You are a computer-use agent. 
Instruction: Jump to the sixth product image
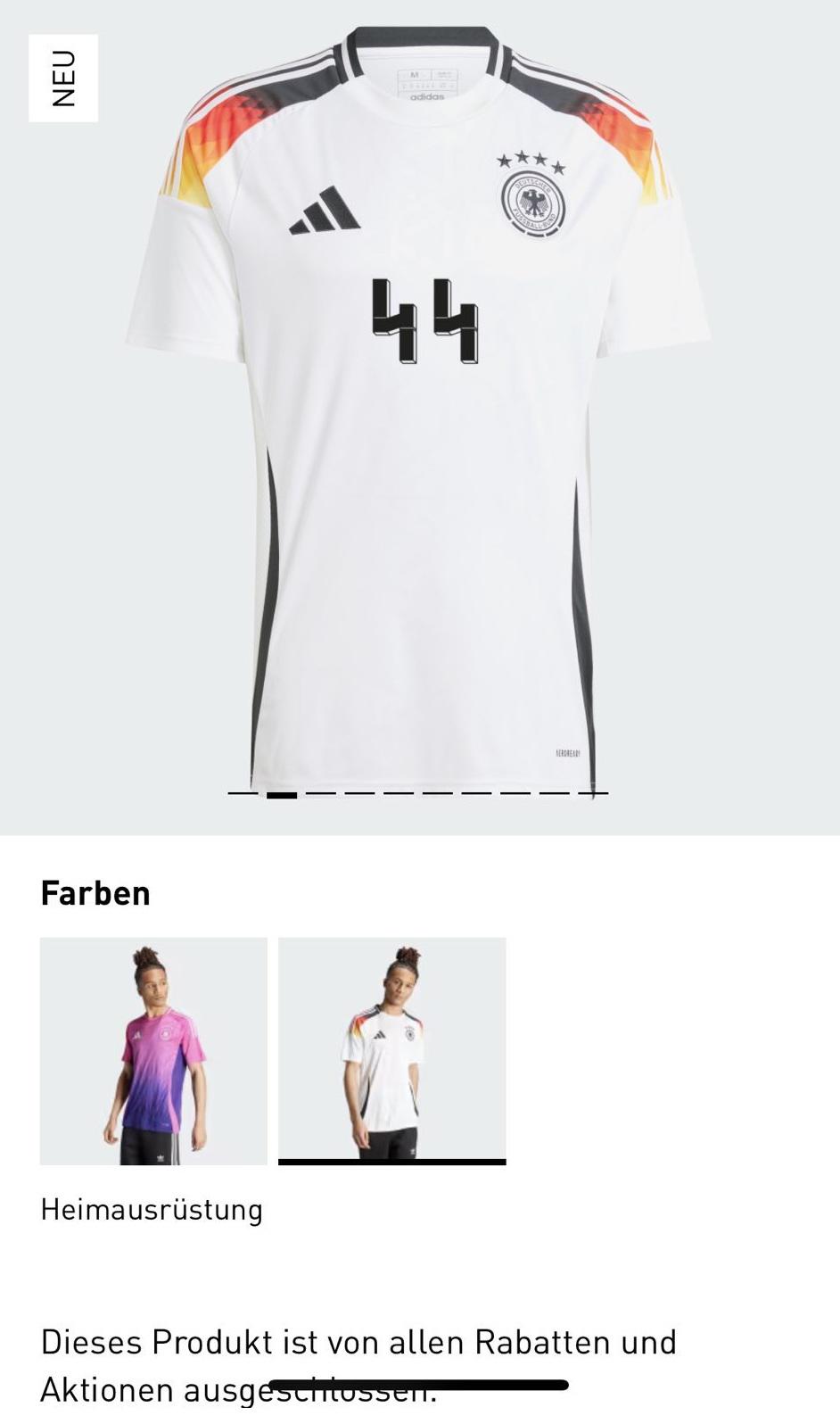point(439,794)
